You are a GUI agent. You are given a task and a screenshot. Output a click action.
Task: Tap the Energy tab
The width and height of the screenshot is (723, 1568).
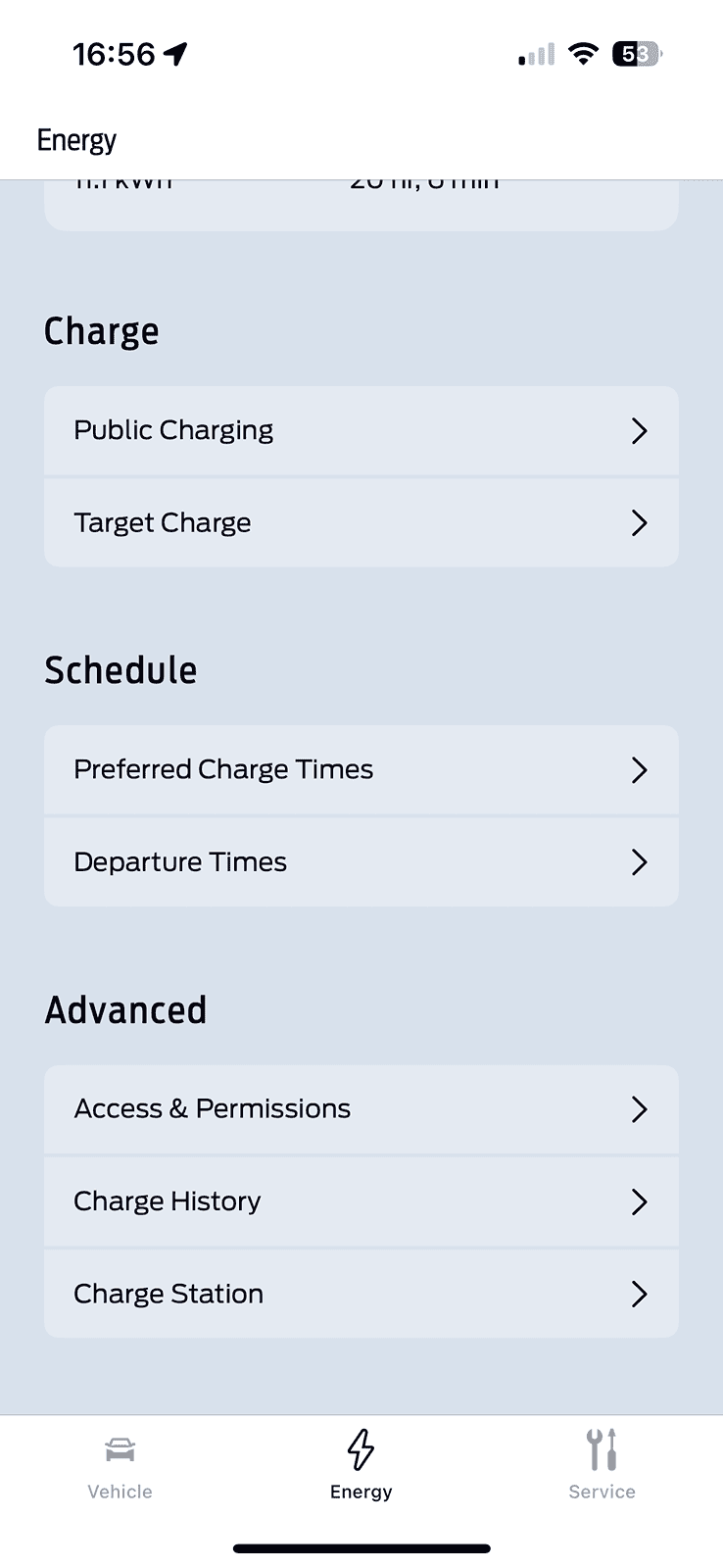[x=361, y=1466]
